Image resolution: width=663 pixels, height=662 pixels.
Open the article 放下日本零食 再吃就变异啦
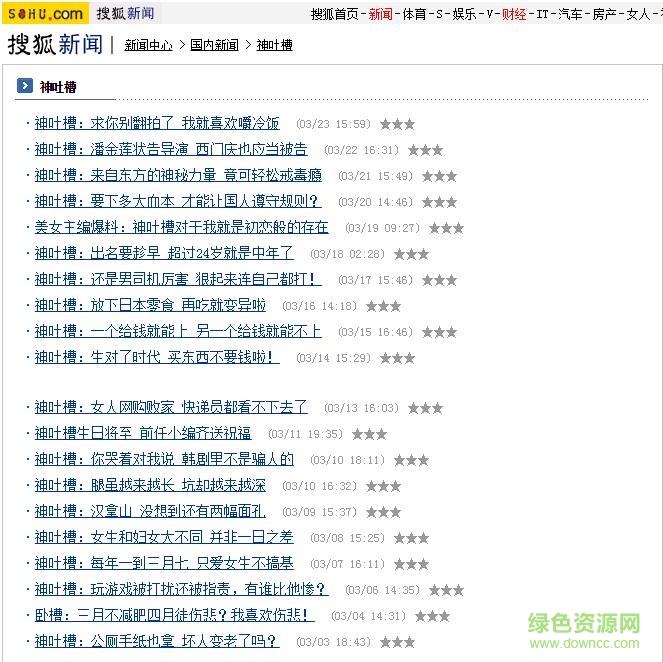tap(150, 306)
